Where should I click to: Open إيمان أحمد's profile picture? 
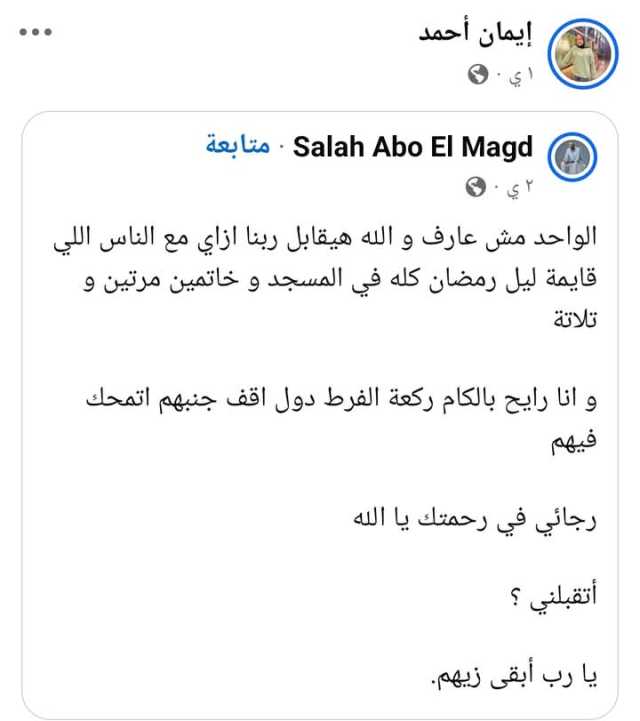579,53
